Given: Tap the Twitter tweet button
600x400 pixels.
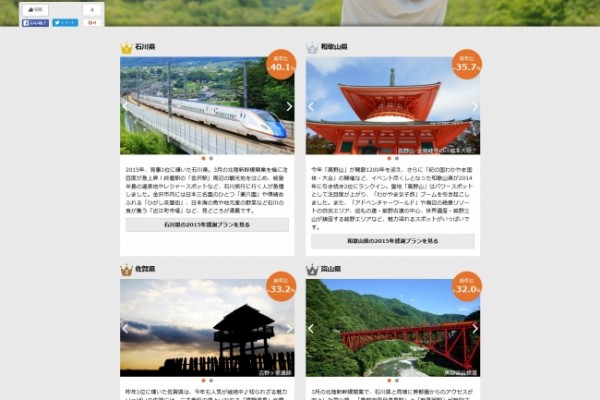Looking at the screenshot, I should tap(65, 22).
